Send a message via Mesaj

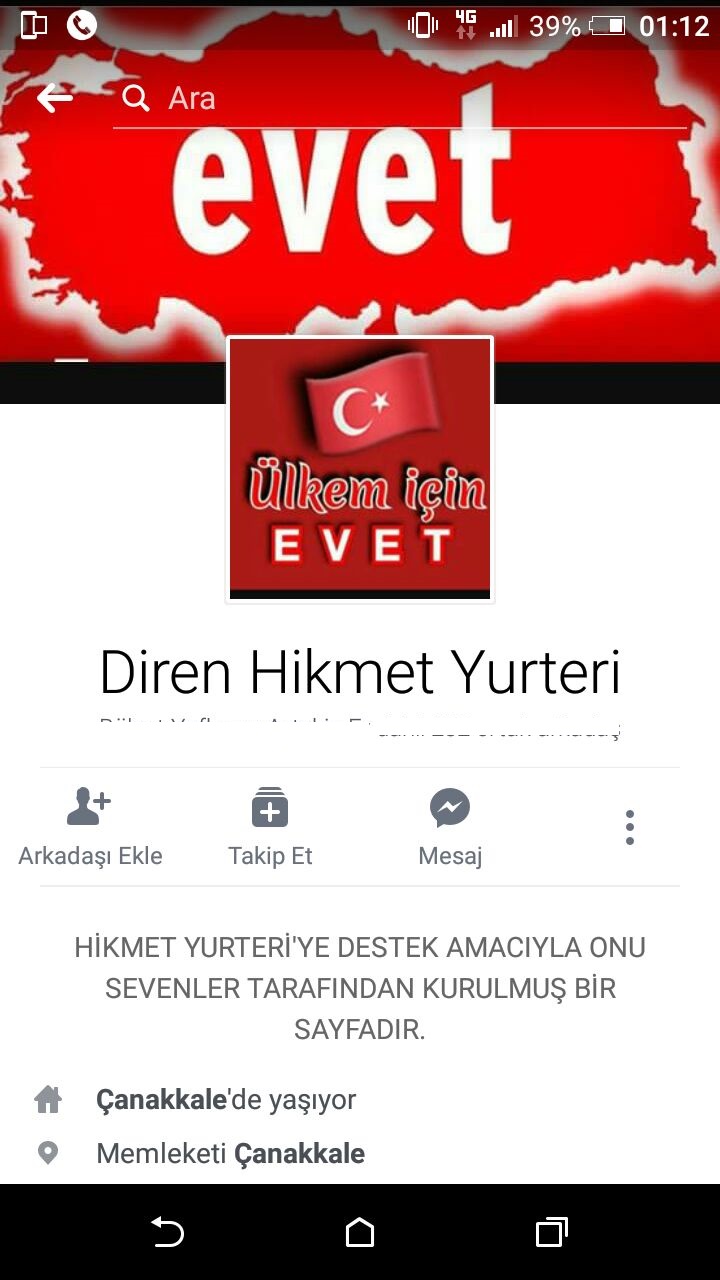pyautogui.click(x=450, y=827)
